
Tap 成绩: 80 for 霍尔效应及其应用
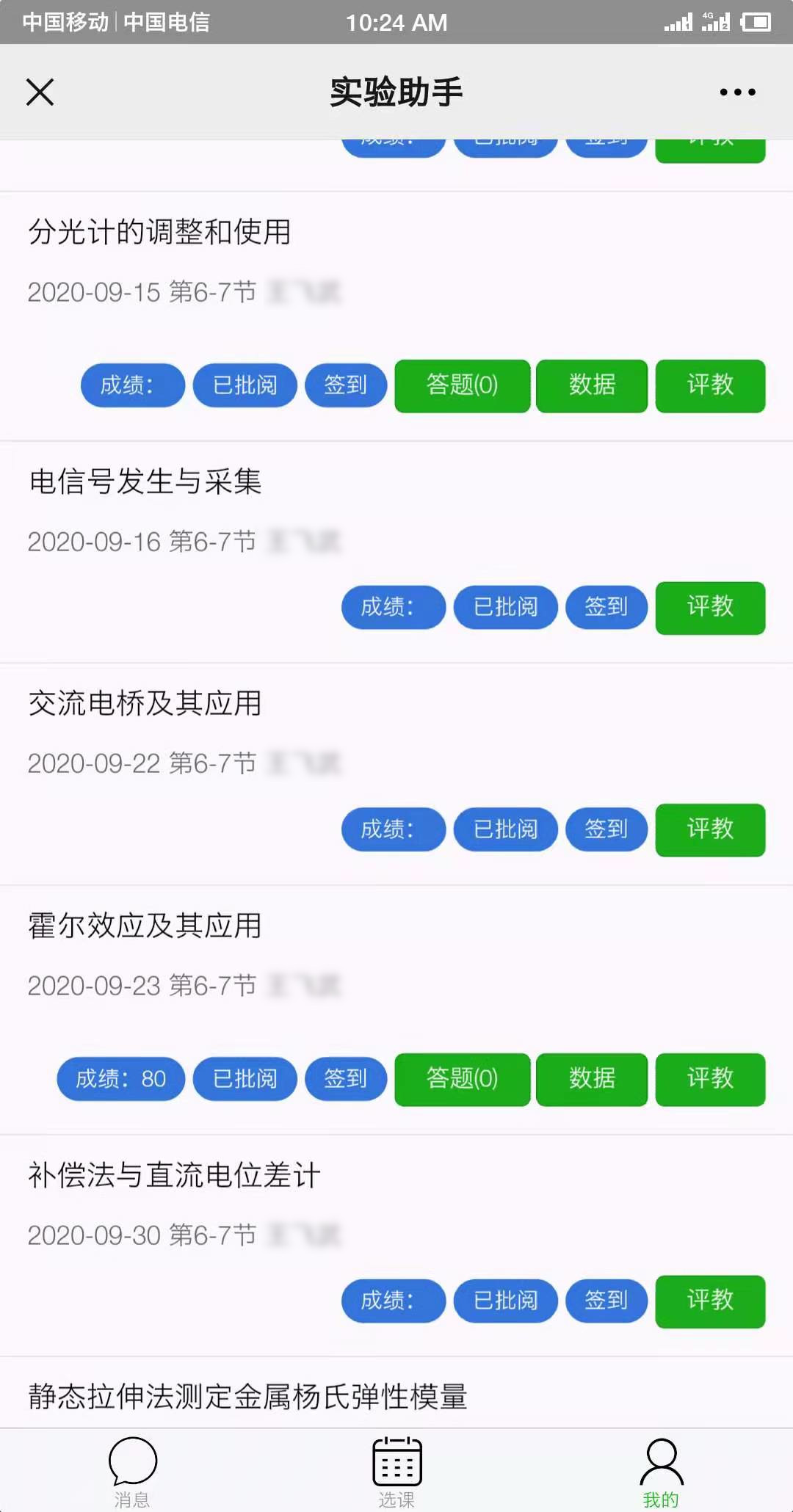pyautogui.click(x=120, y=1079)
